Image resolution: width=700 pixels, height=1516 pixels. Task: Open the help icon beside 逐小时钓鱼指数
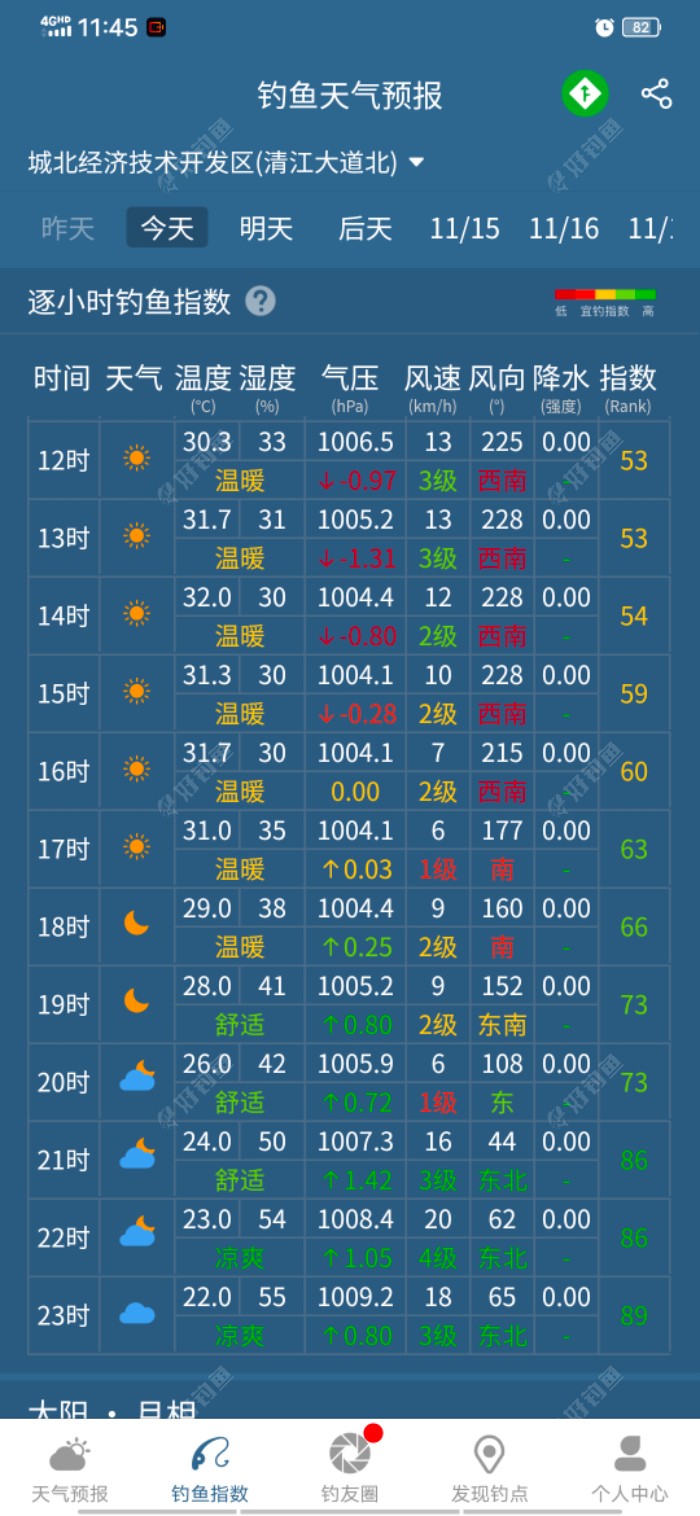pyautogui.click(x=261, y=301)
